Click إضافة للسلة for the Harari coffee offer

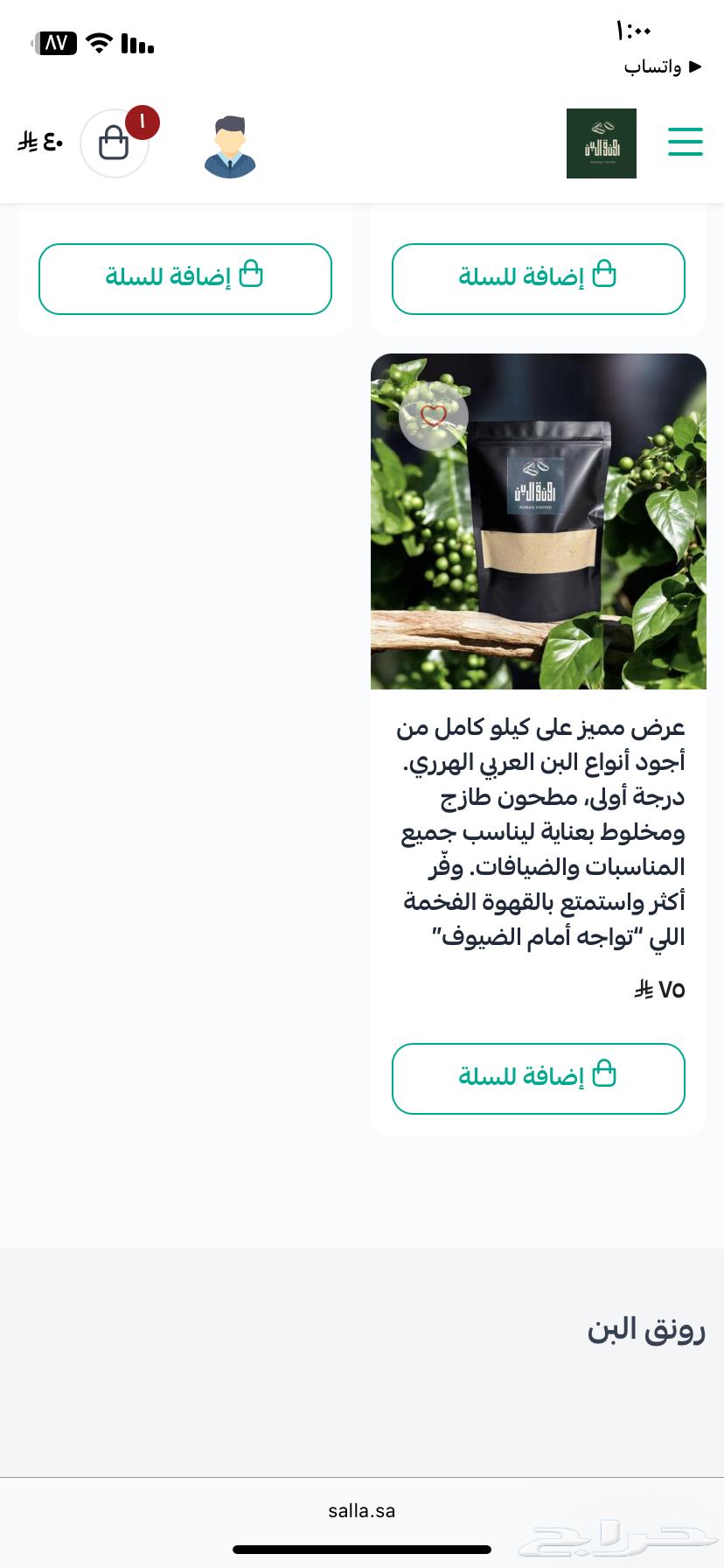(539, 1078)
